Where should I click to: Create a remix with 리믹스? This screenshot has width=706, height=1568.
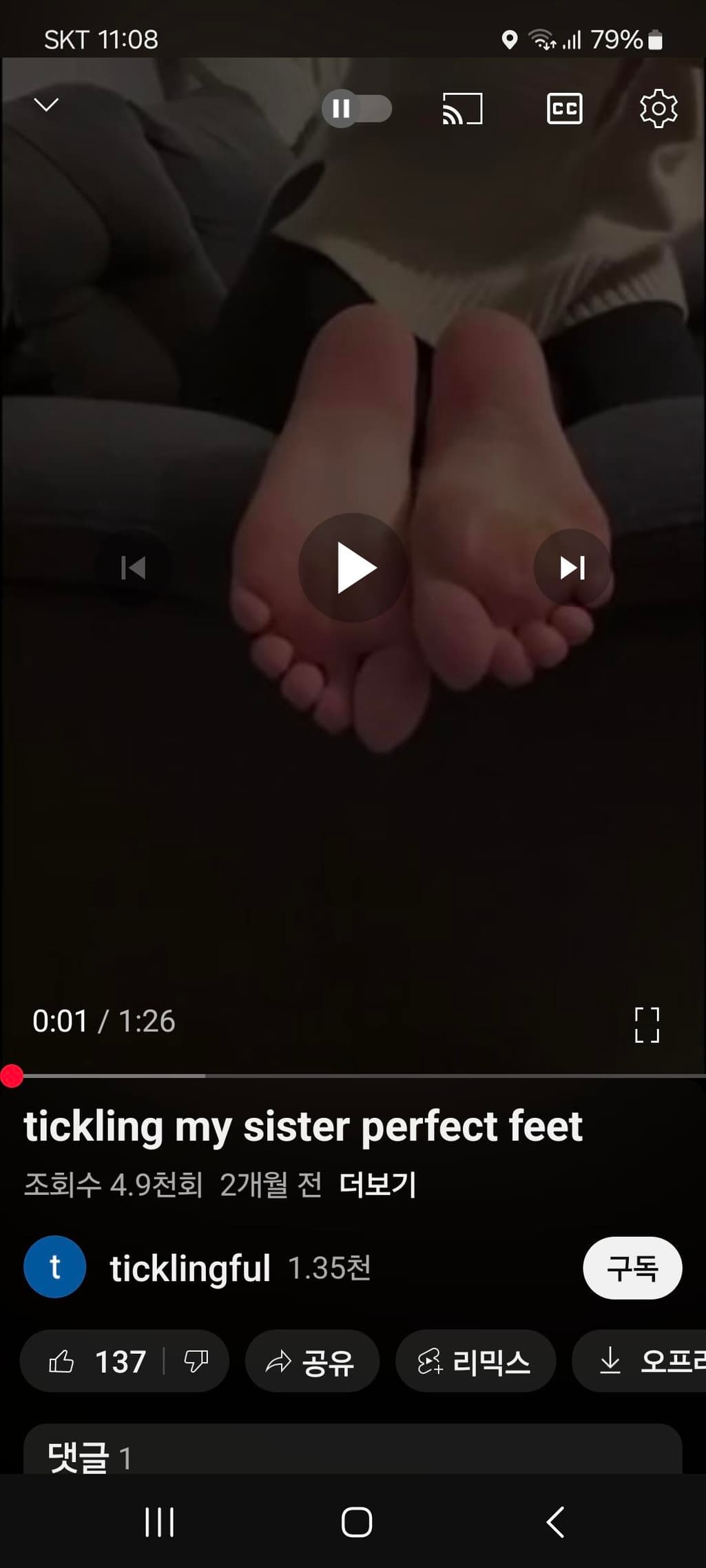pyautogui.click(x=475, y=1362)
